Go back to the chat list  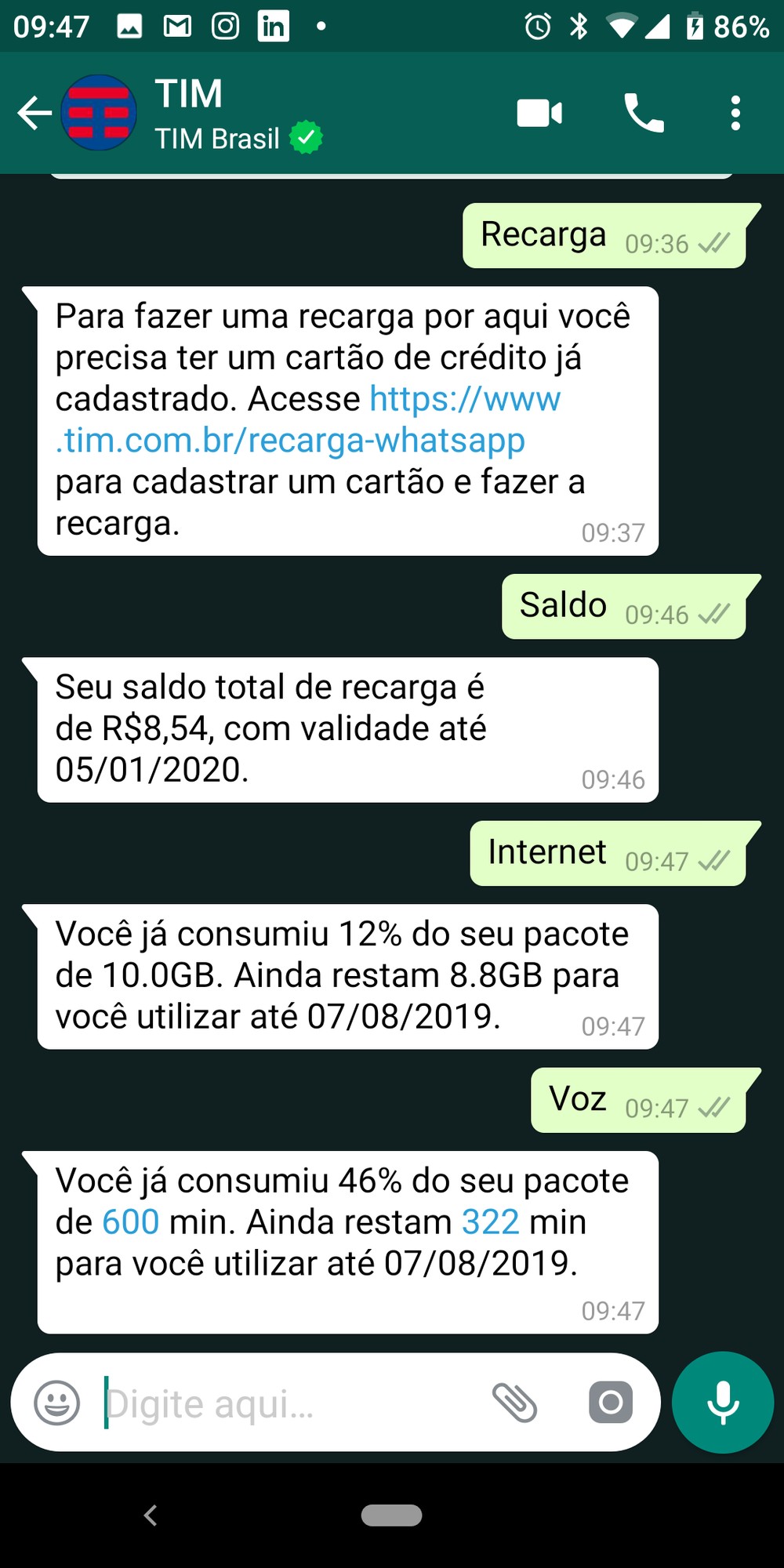(x=34, y=113)
